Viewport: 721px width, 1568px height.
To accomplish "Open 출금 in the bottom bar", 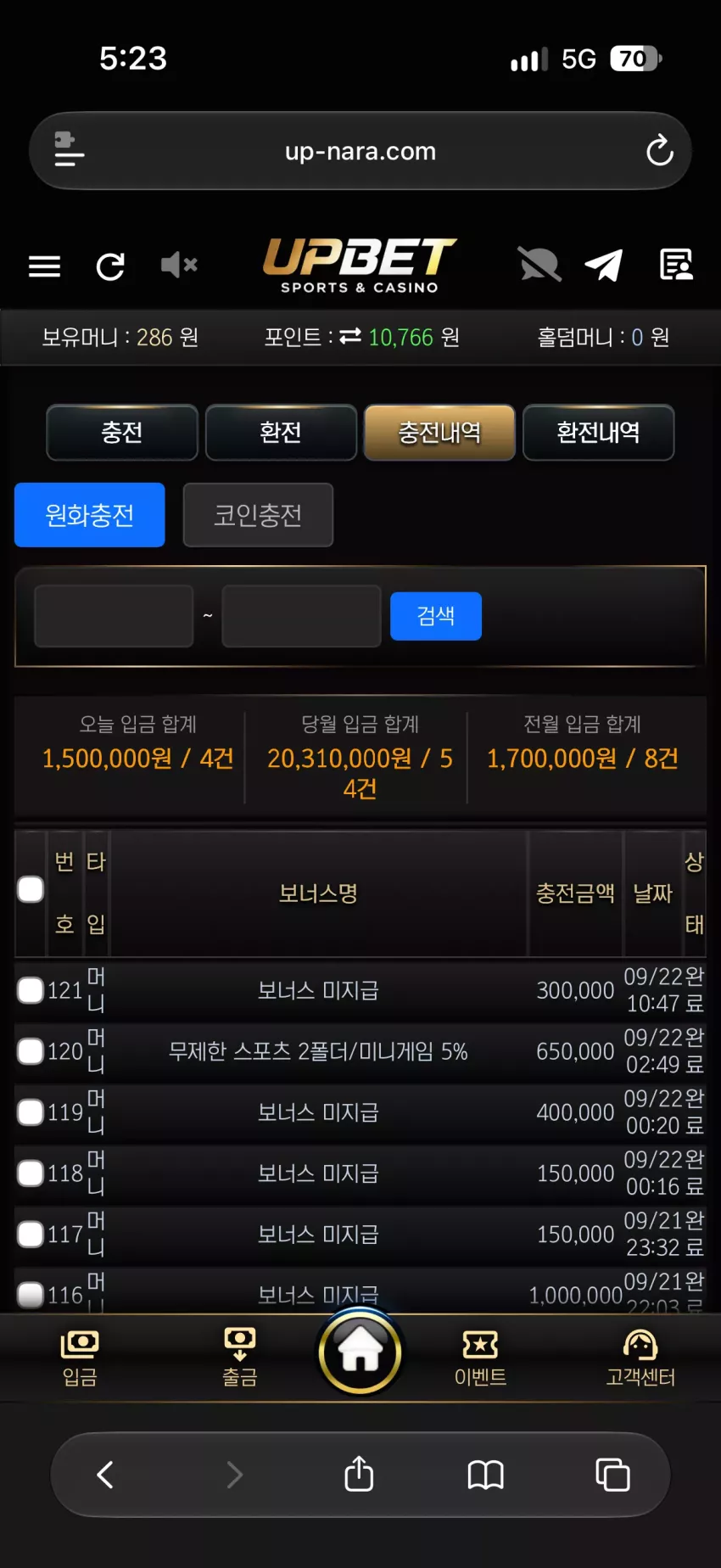I will [240, 1358].
